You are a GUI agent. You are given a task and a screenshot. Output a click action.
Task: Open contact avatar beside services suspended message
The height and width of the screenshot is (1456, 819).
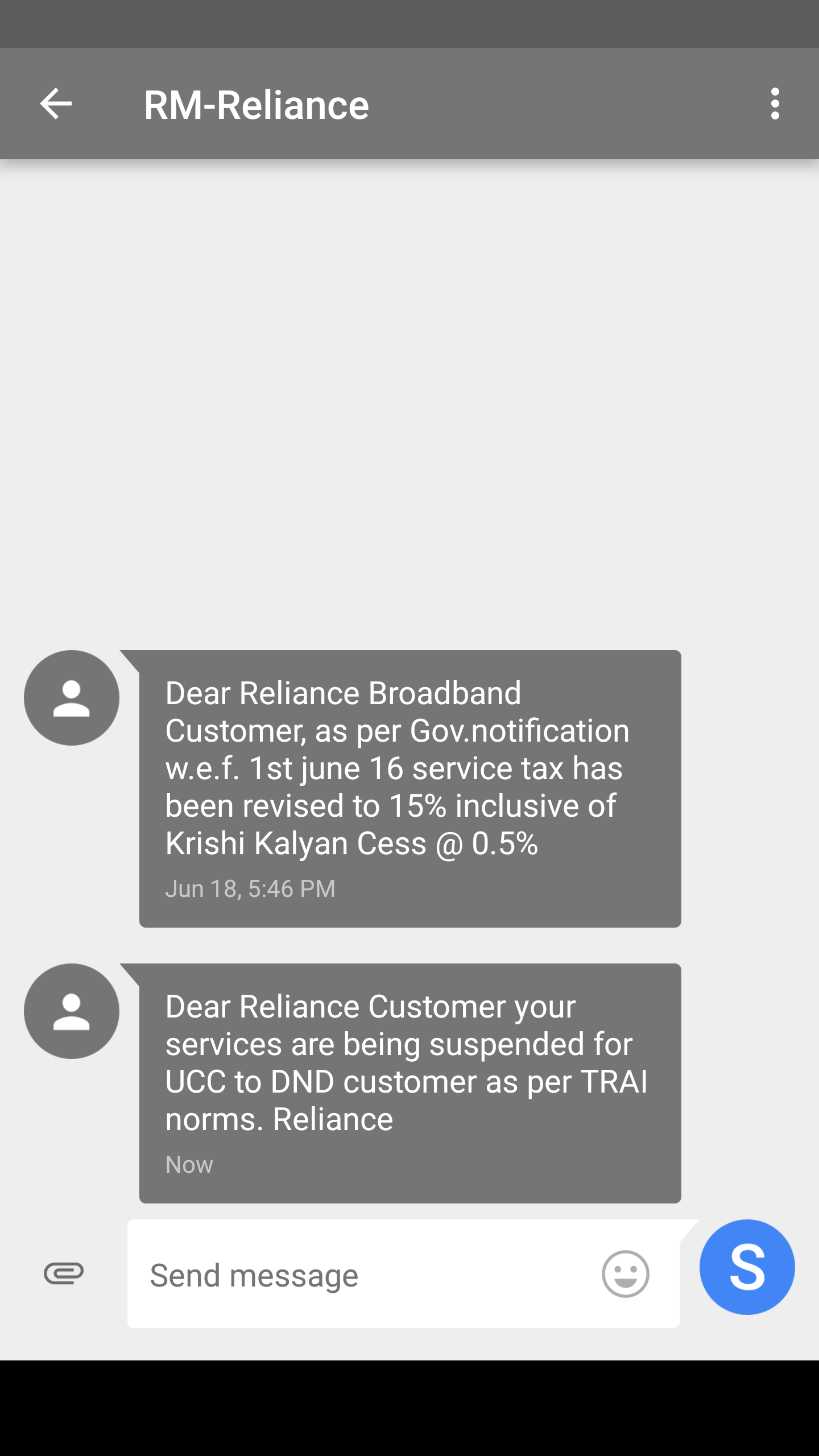[72, 1011]
